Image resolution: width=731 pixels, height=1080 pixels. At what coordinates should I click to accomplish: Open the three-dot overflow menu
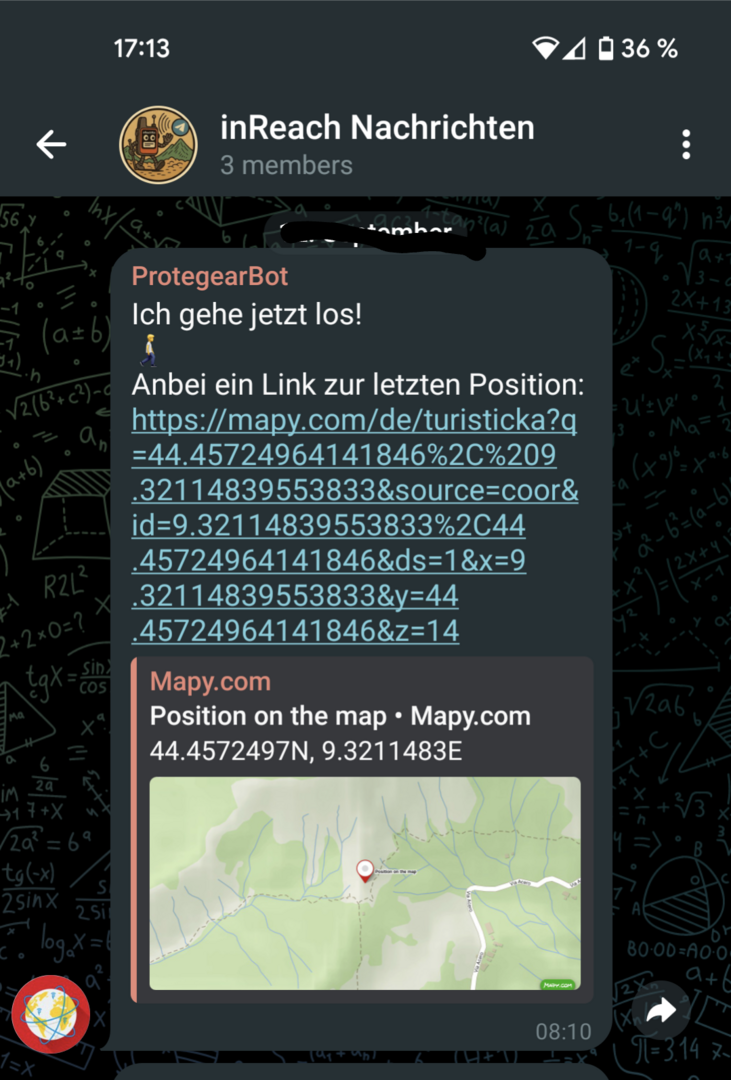(686, 145)
